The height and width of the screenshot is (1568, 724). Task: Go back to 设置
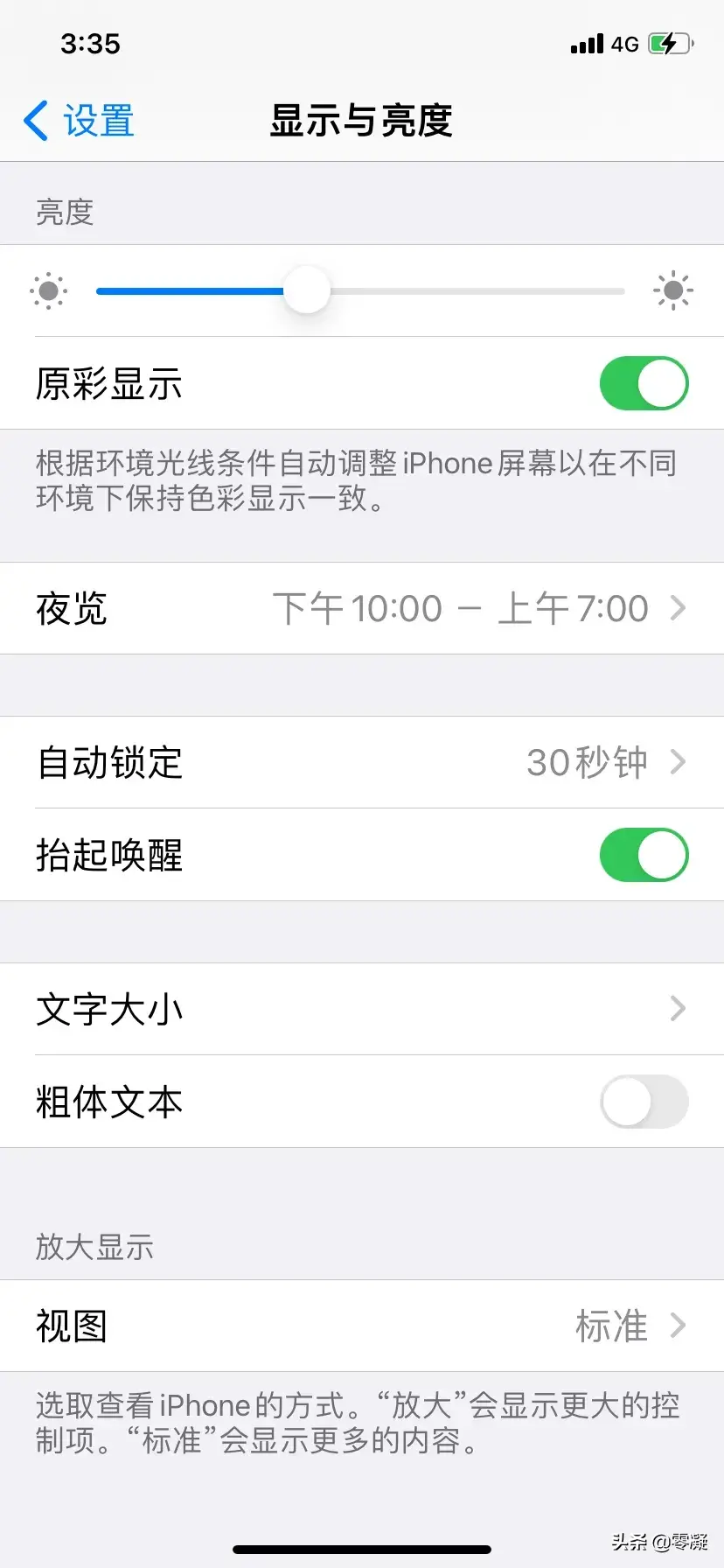pos(79,121)
